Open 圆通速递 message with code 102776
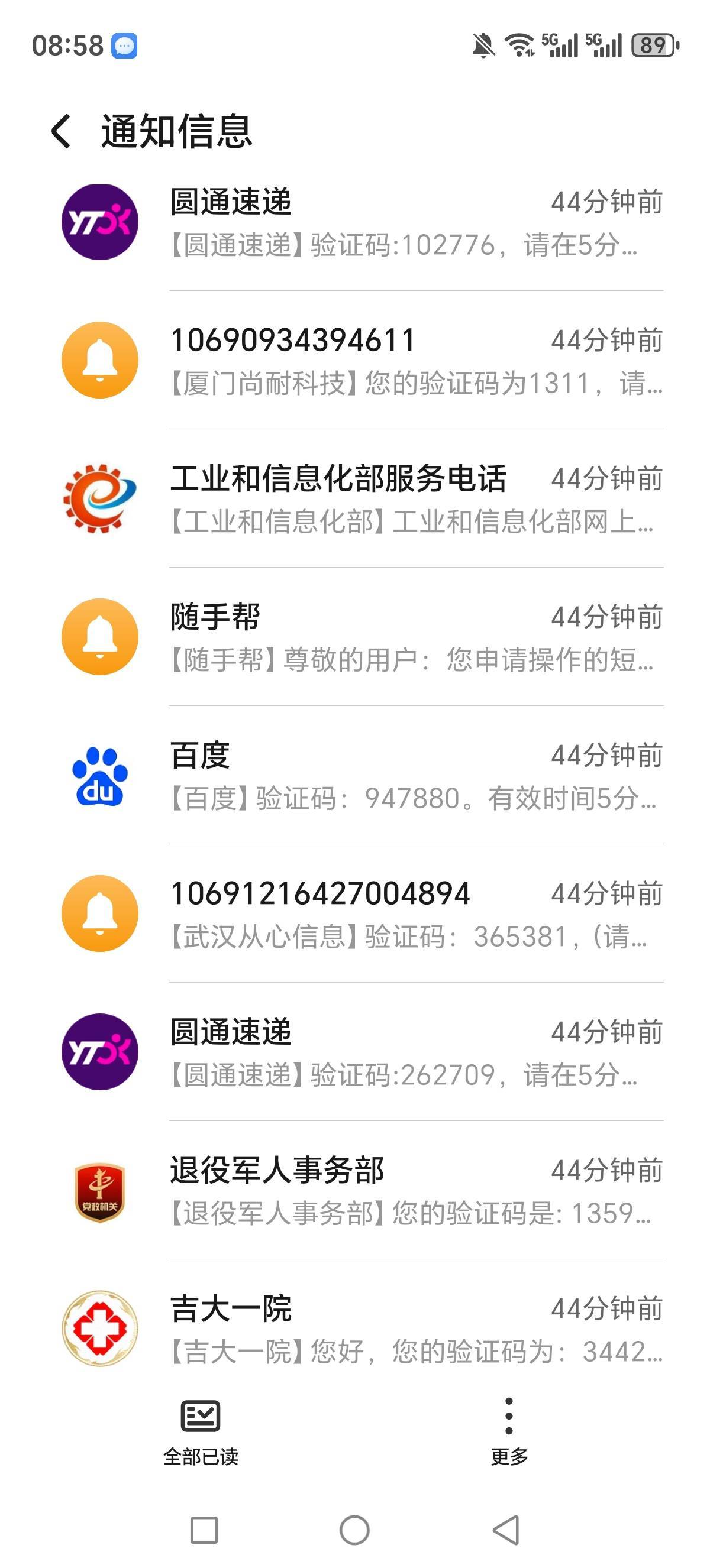The height and width of the screenshot is (1568, 710). click(x=402, y=223)
